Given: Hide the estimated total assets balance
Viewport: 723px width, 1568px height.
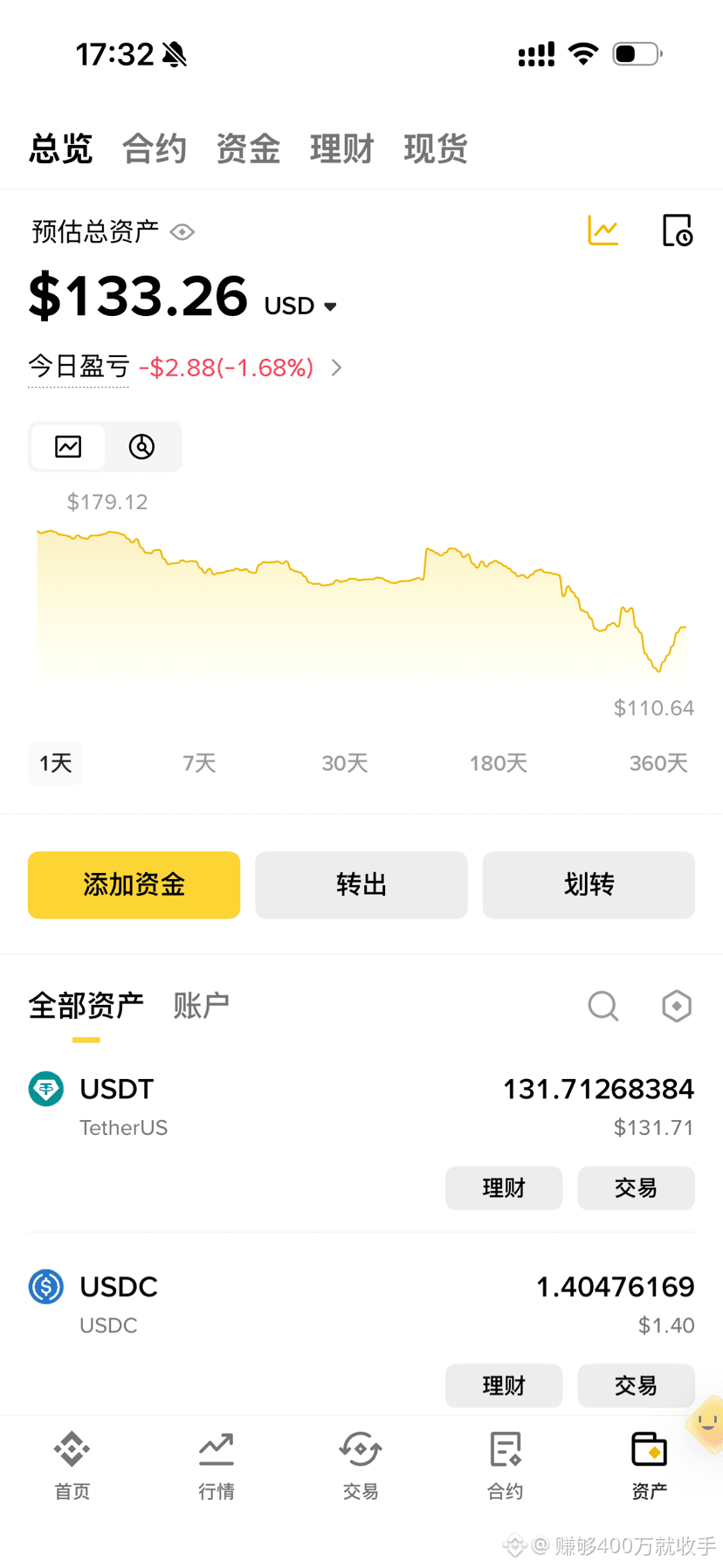Looking at the screenshot, I should pyautogui.click(x=182, y=232).
